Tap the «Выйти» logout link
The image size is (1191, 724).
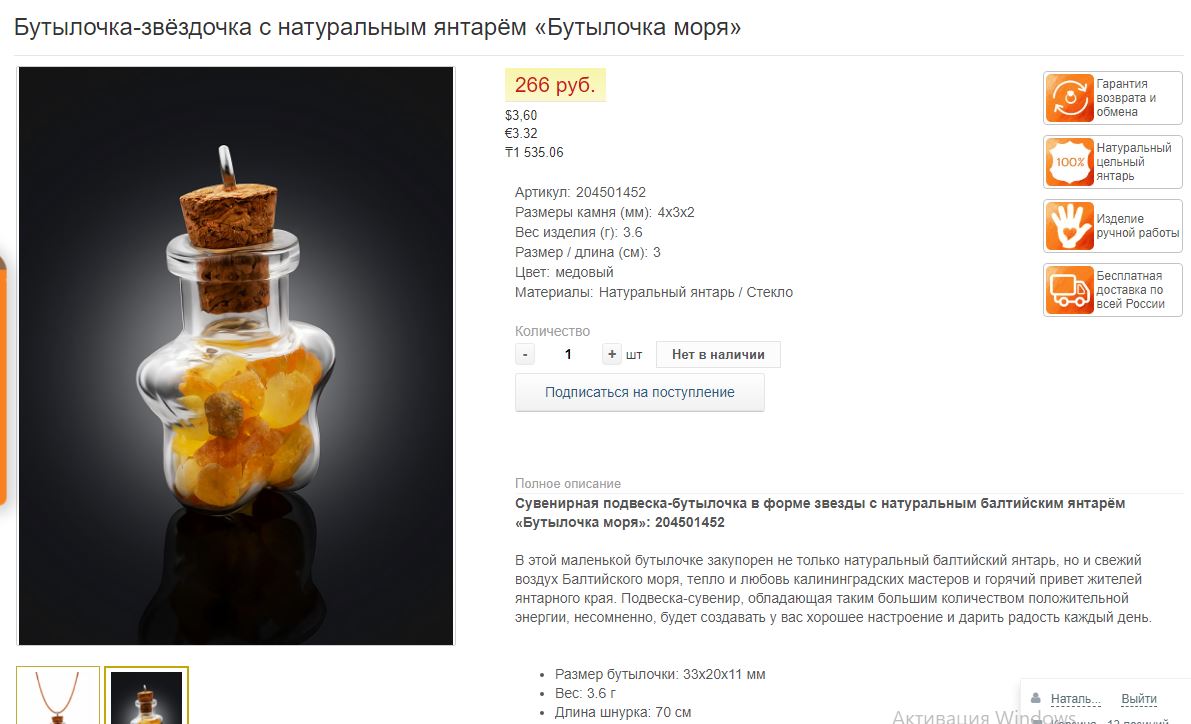pos(1139,699)
